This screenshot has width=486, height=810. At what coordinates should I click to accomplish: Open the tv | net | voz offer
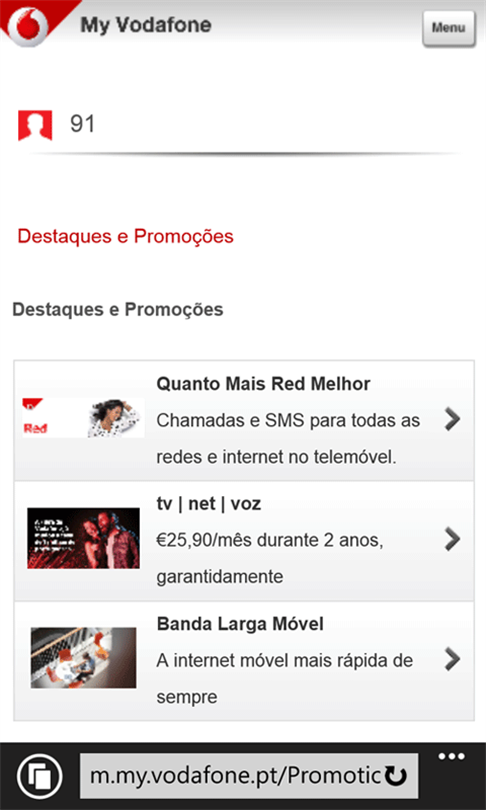244,541
